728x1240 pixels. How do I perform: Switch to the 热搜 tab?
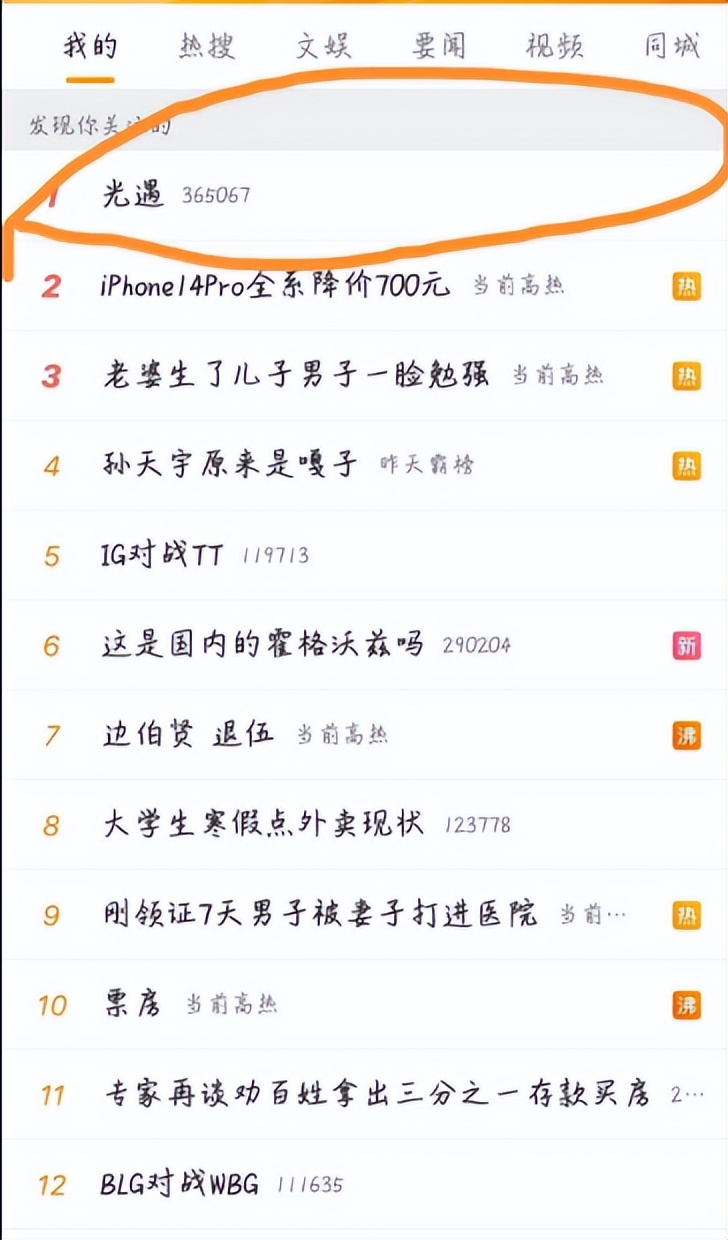click(x=207, y=47)
